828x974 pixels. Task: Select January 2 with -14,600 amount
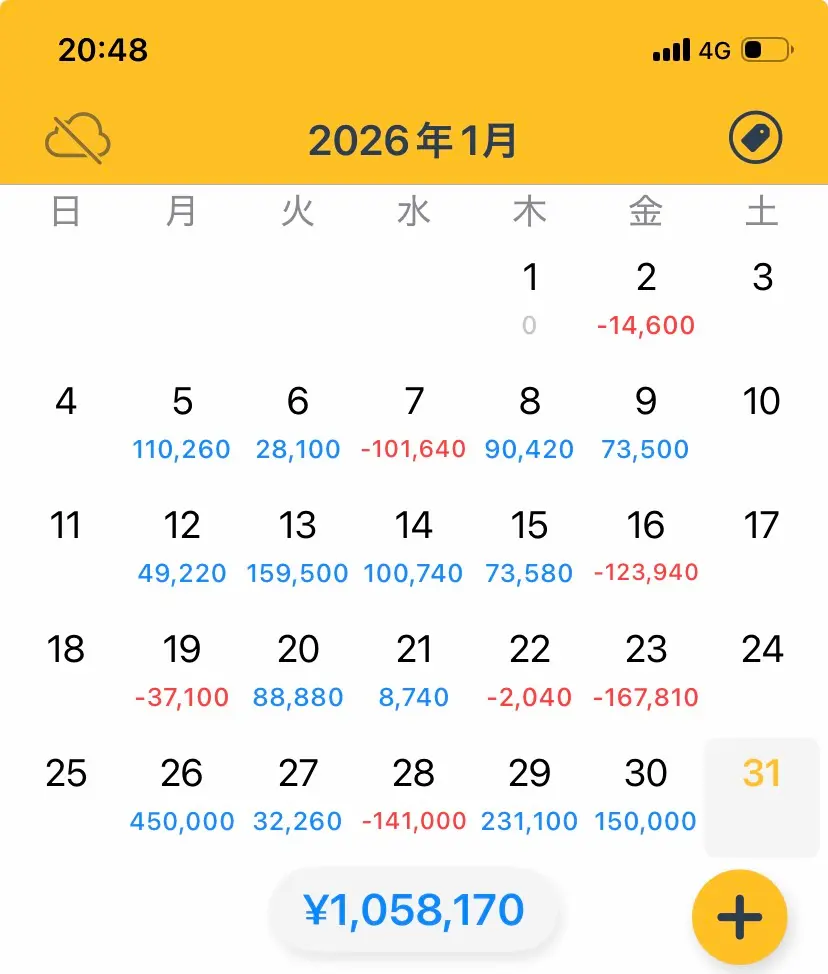pos(646,300)
